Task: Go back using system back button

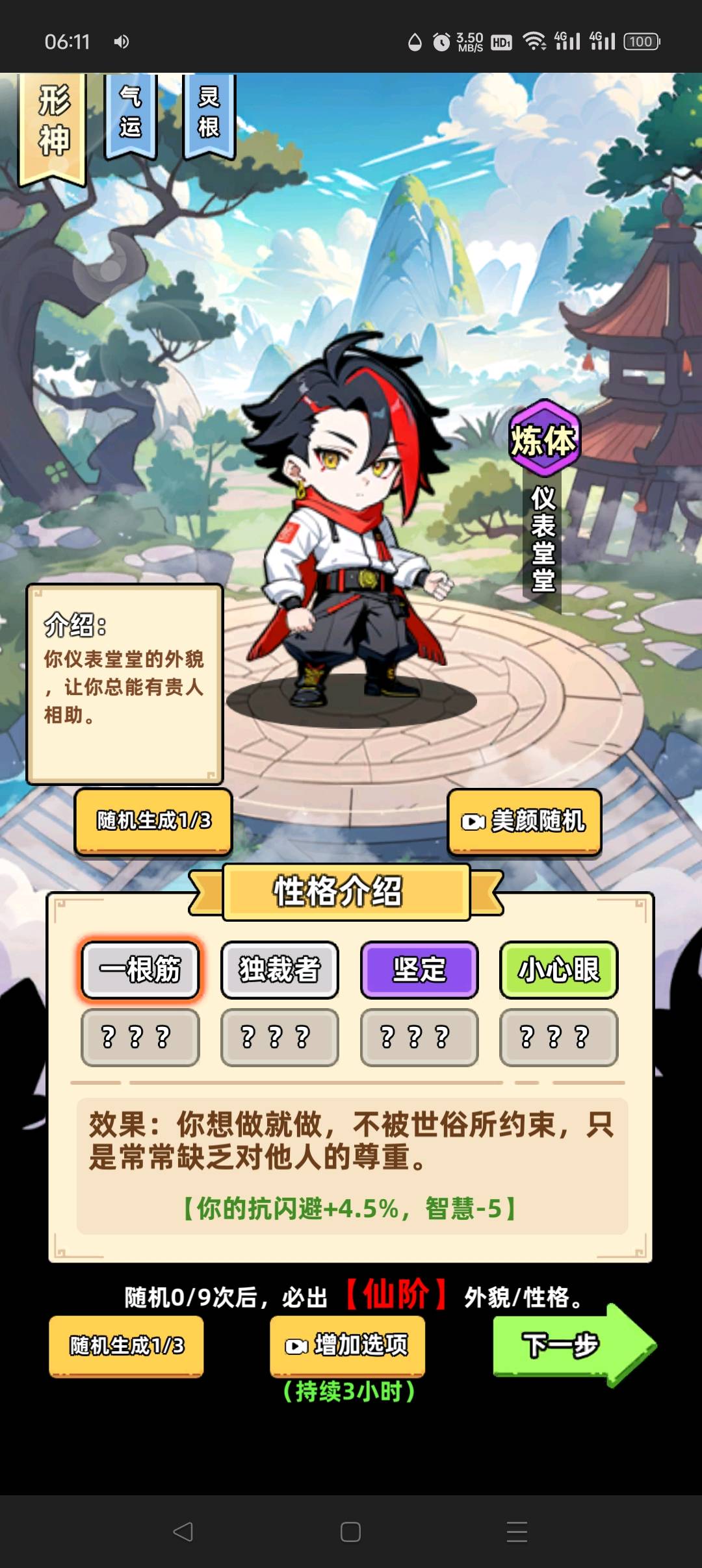Action: coord(183,1532)
